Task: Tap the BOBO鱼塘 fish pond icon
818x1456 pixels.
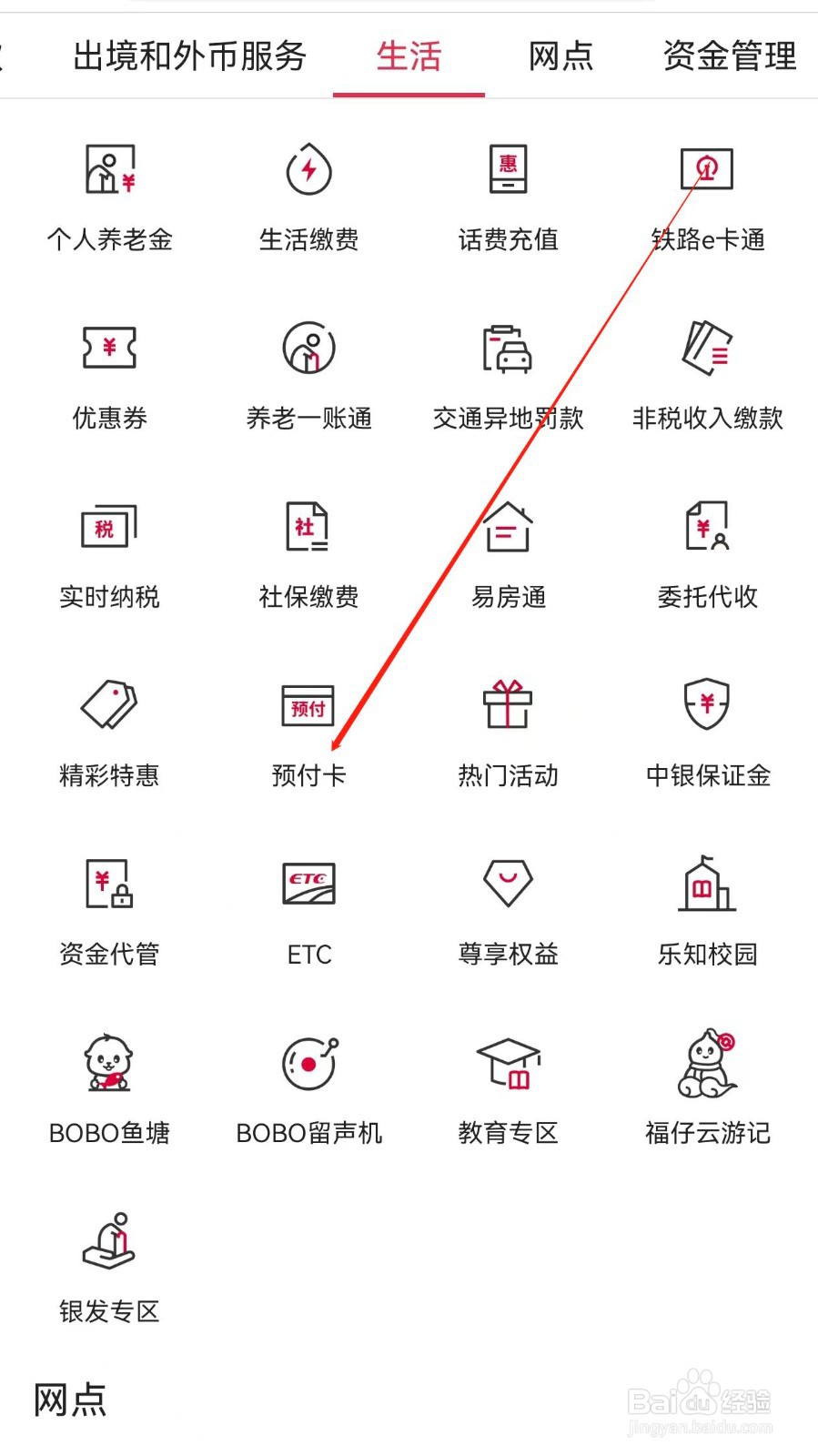Action: pyautogui.click(x=109, y=1085)
